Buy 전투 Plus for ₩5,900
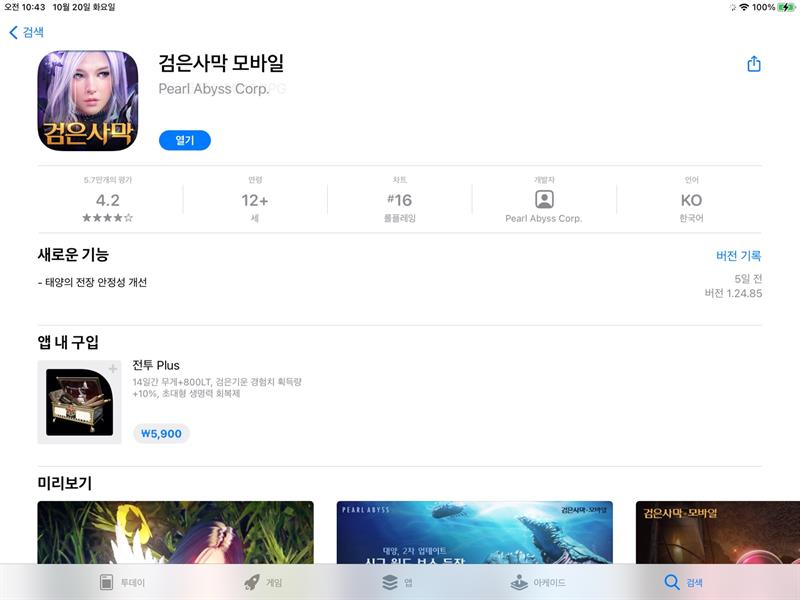This screenshot has width=800, height=600. (161, 434)
